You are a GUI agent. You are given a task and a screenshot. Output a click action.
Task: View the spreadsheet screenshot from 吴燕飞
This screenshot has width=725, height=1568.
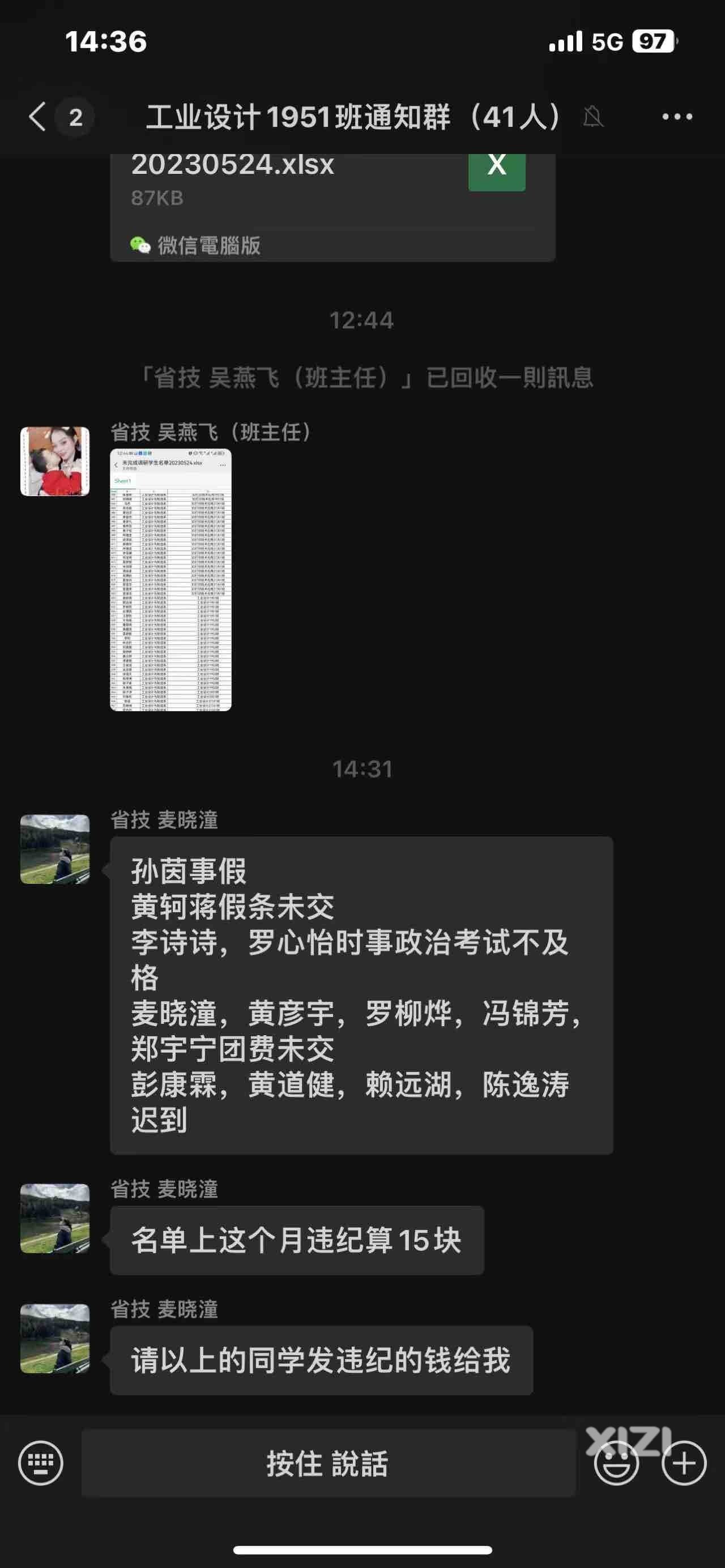(170, 579)
